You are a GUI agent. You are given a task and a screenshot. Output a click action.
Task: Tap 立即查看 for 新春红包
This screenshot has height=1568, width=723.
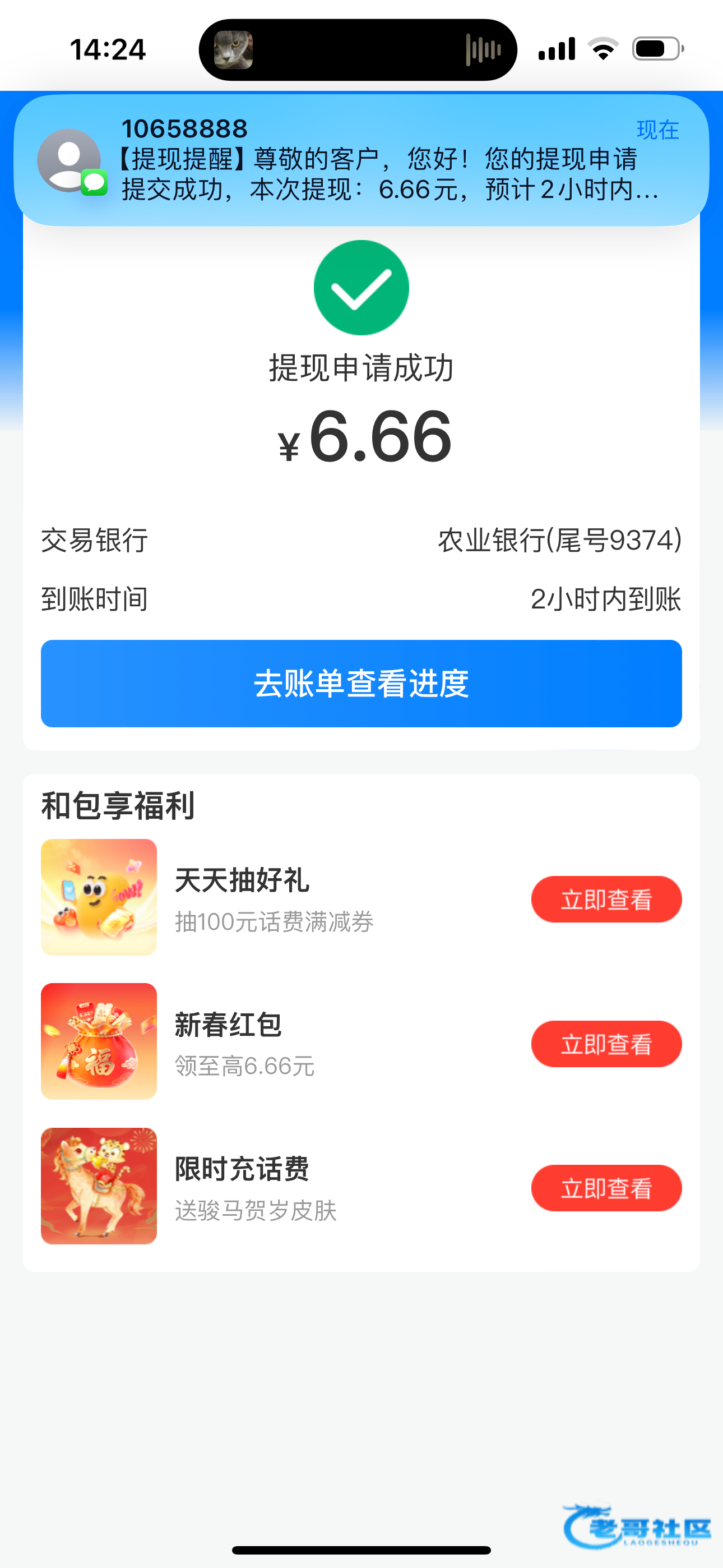click(606, 1043)
